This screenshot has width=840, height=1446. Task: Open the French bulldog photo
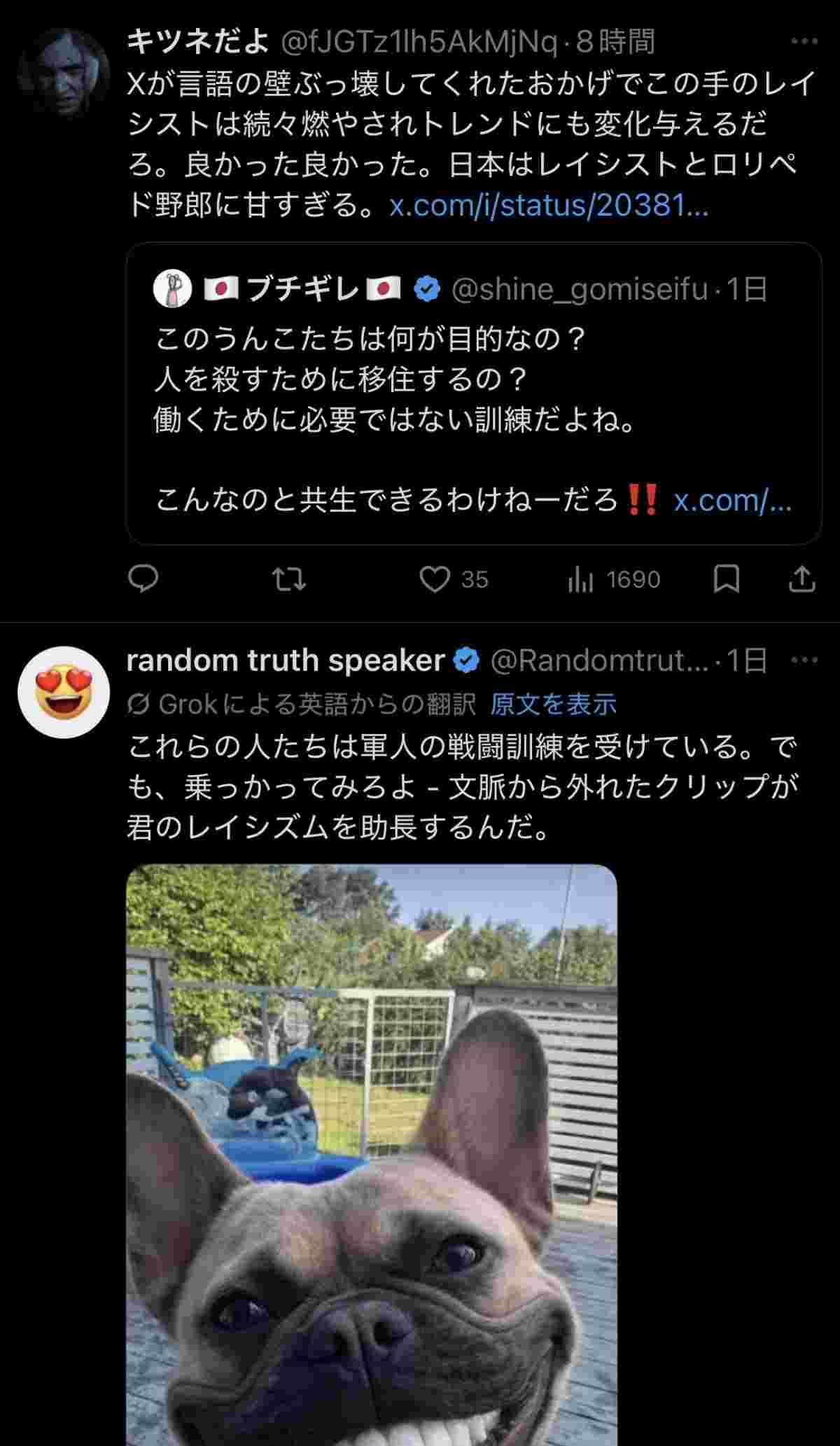click(372, 1155)
